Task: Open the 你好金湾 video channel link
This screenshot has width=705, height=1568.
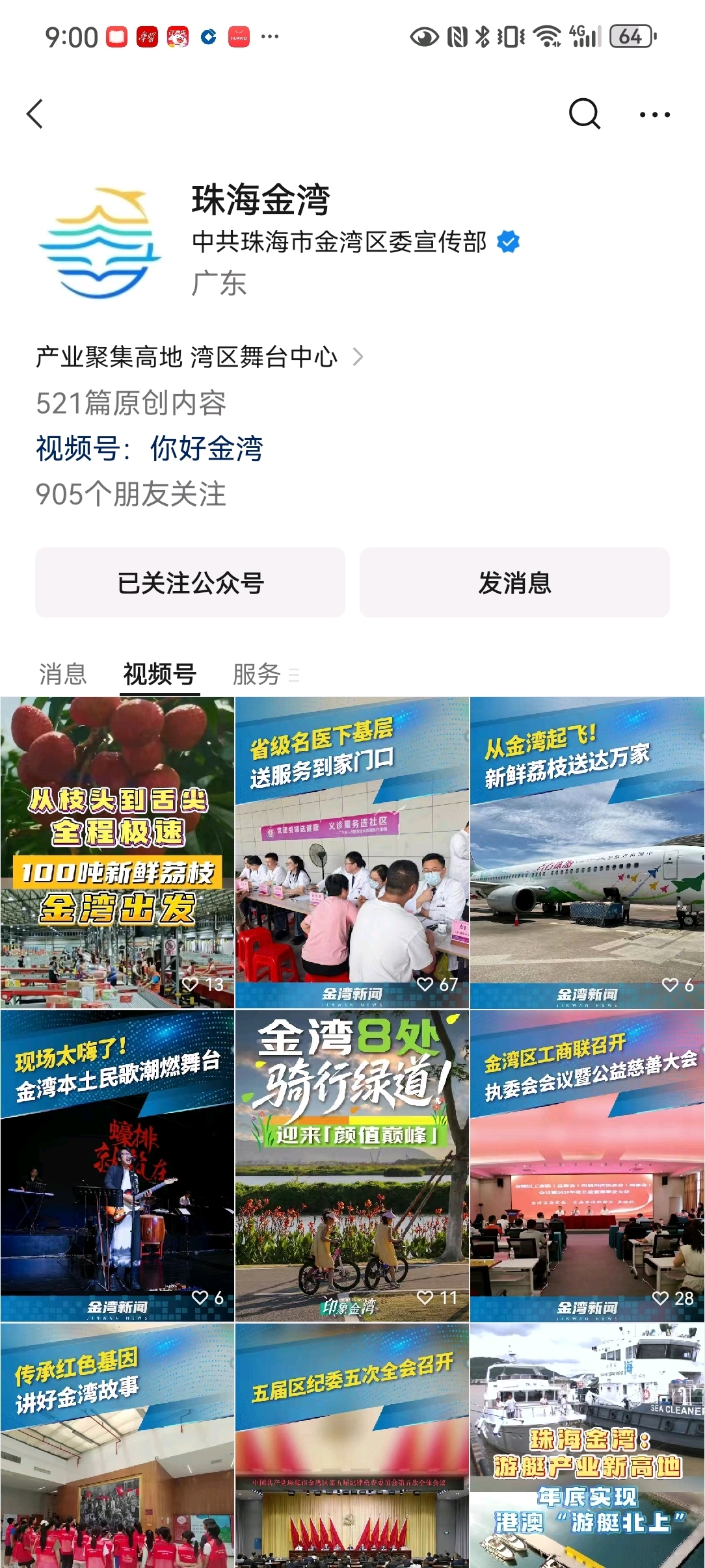Action: click(x=206, y=449)
